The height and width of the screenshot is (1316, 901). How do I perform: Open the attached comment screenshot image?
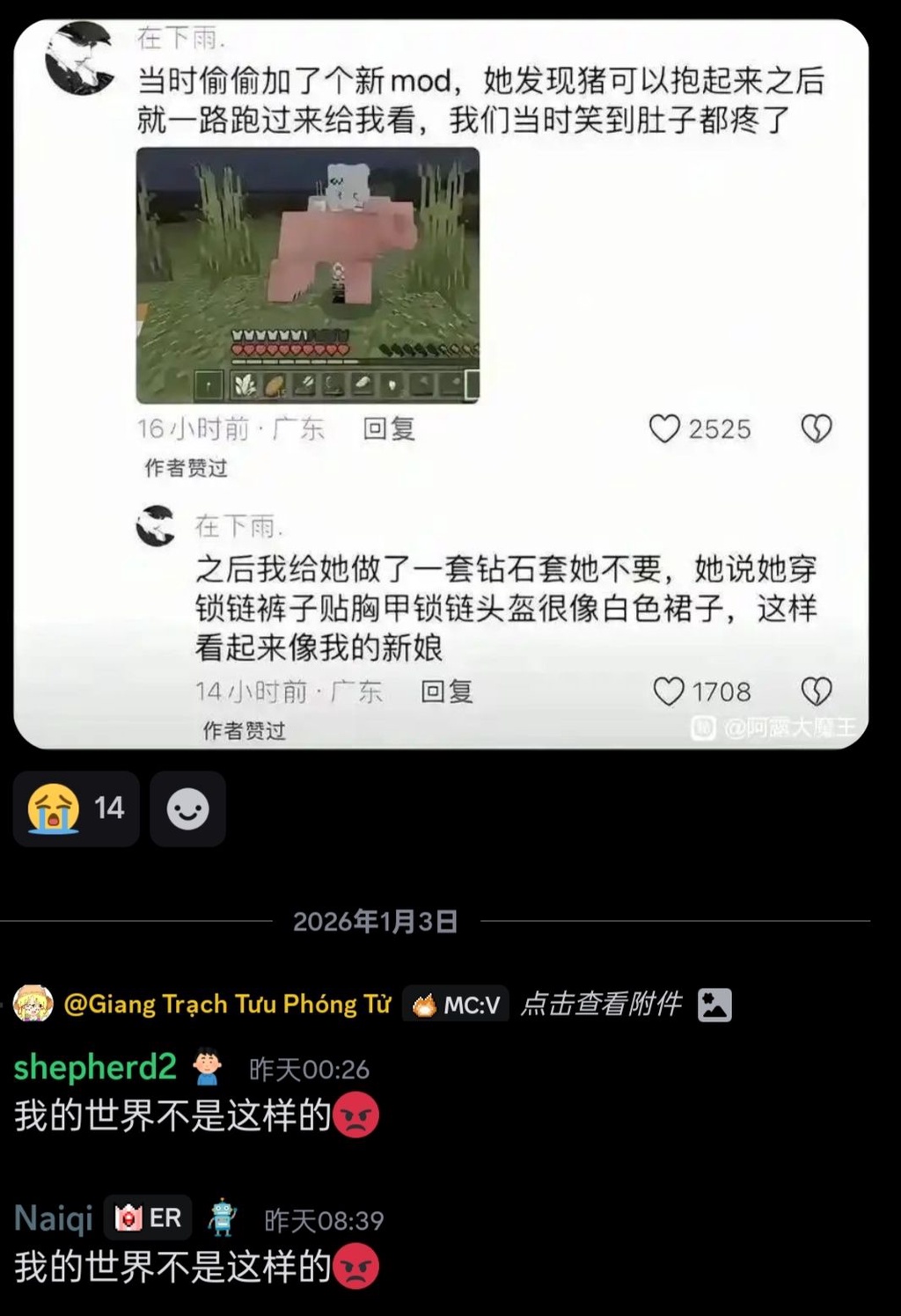(x=440, y=384)
